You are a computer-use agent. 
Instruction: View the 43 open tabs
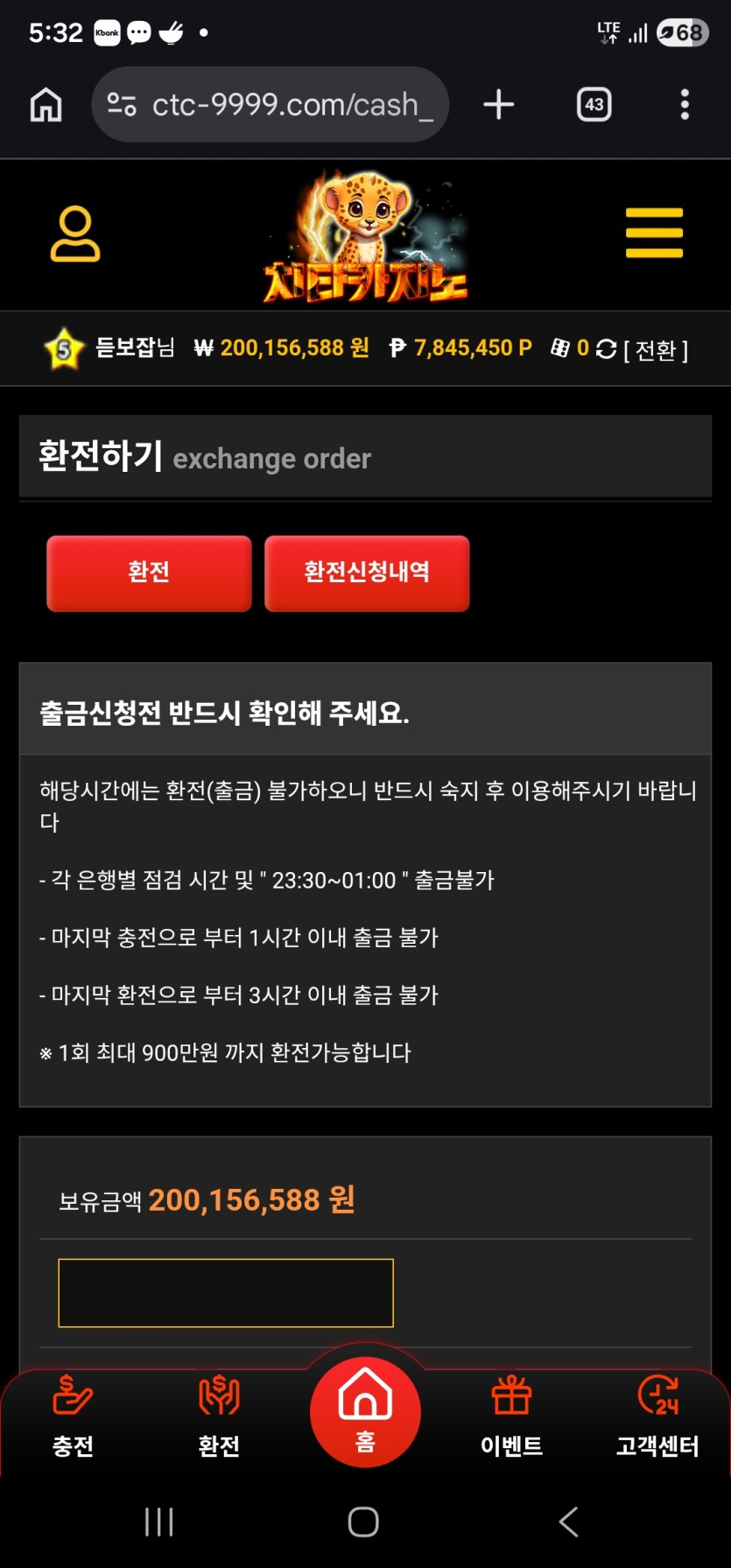pos(594,105)
